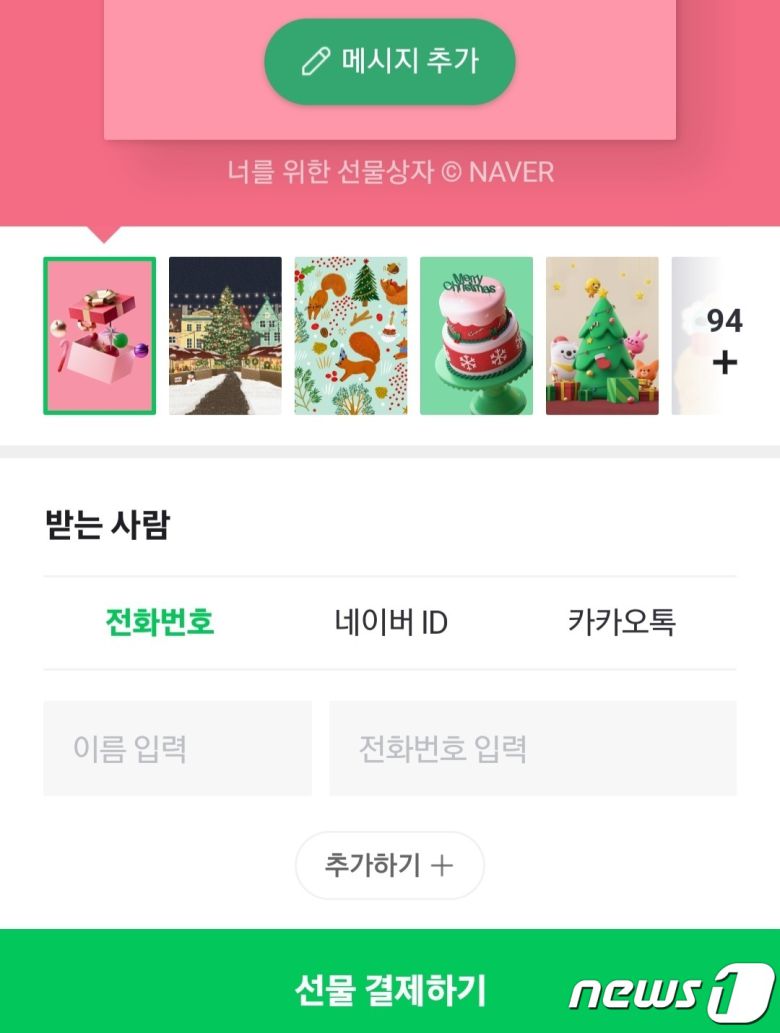
Task: Click the 전화번호 입력 phone number field
Action: [533, 747]
